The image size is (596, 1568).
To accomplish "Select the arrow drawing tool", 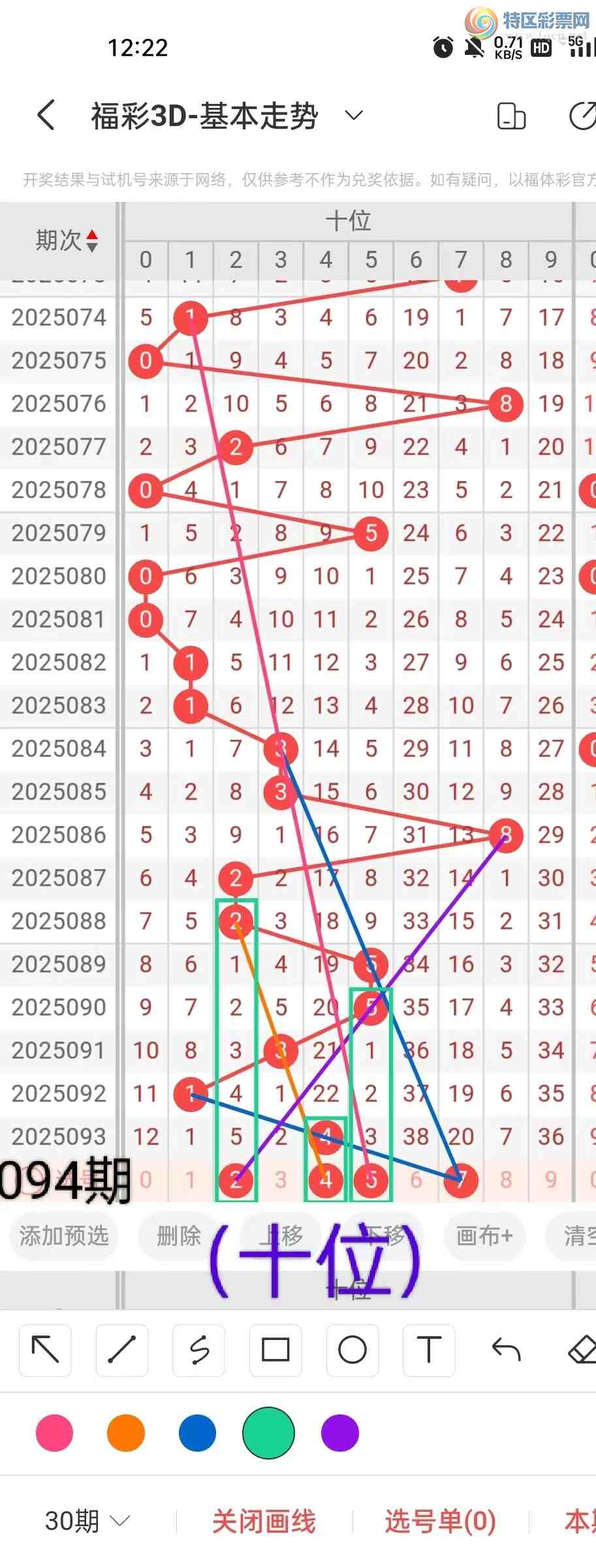I will [45, 1350].
